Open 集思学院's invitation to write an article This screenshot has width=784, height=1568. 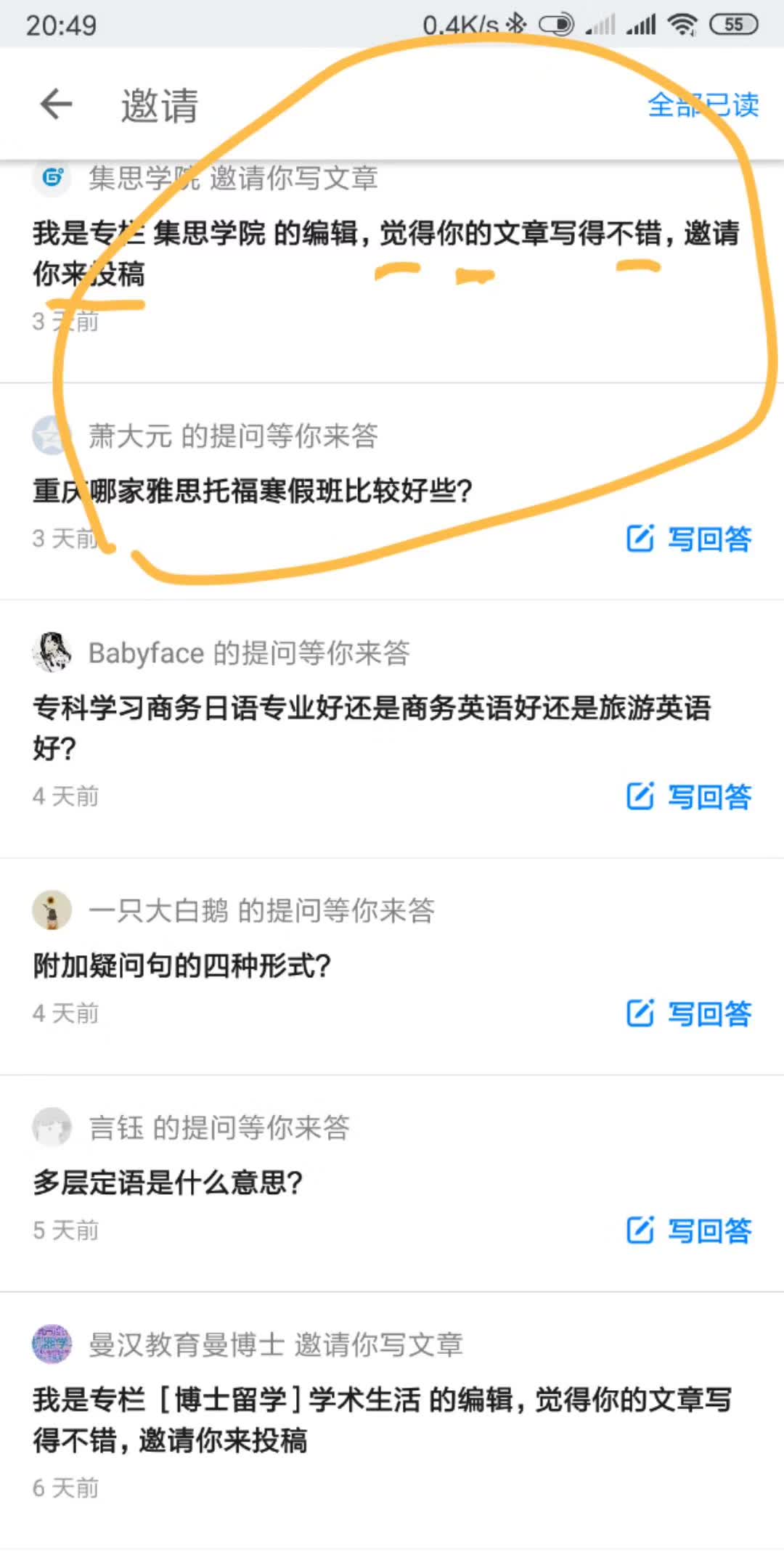385,253
